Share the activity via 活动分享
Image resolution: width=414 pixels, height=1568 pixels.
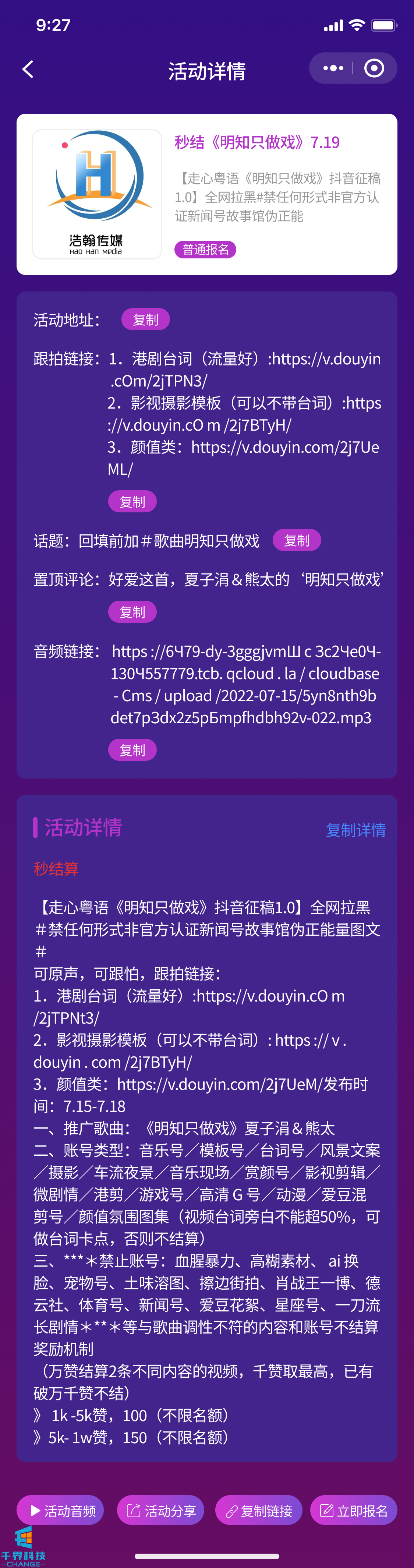pyautogui.click(x=161, y=1511)
